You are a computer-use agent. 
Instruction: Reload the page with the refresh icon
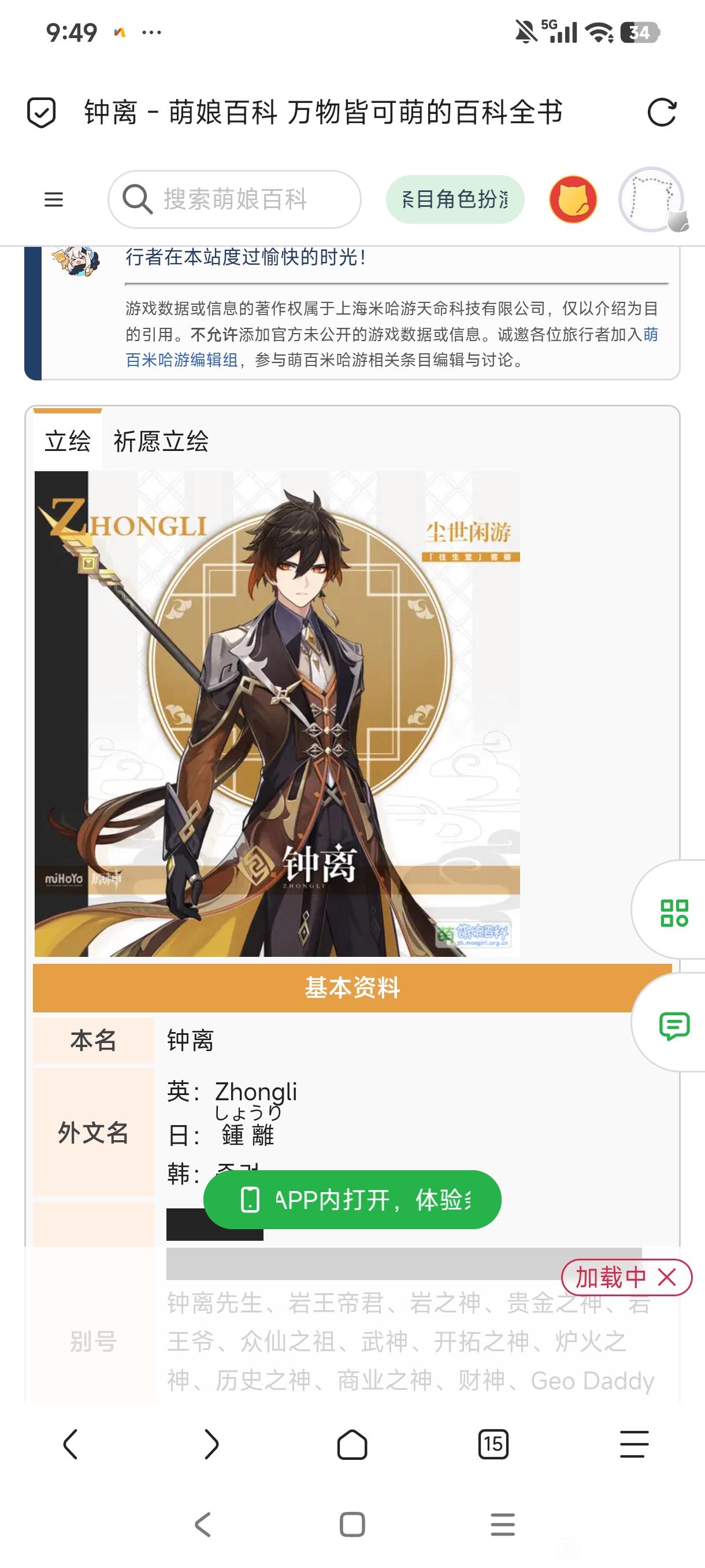coord(661,113)
